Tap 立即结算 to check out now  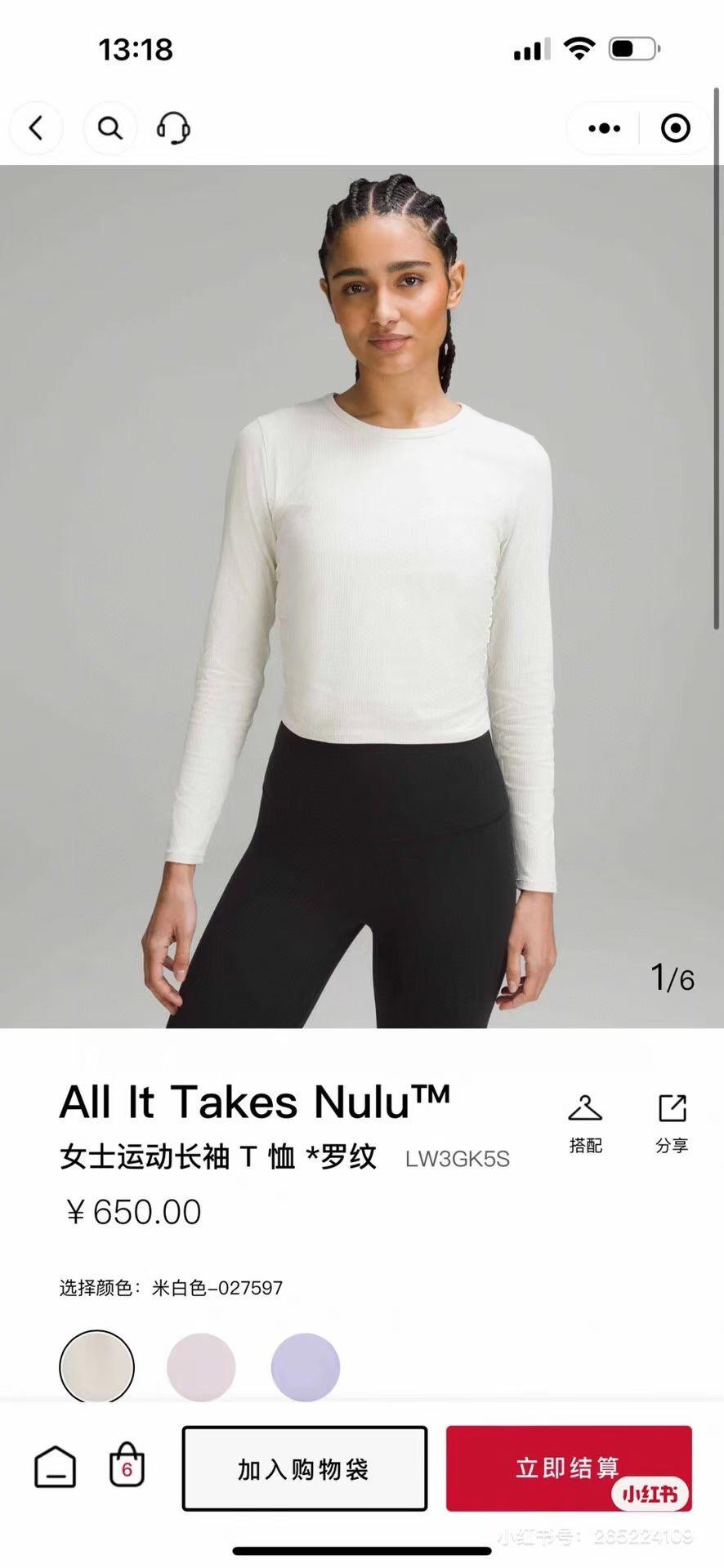(568, 1468)
